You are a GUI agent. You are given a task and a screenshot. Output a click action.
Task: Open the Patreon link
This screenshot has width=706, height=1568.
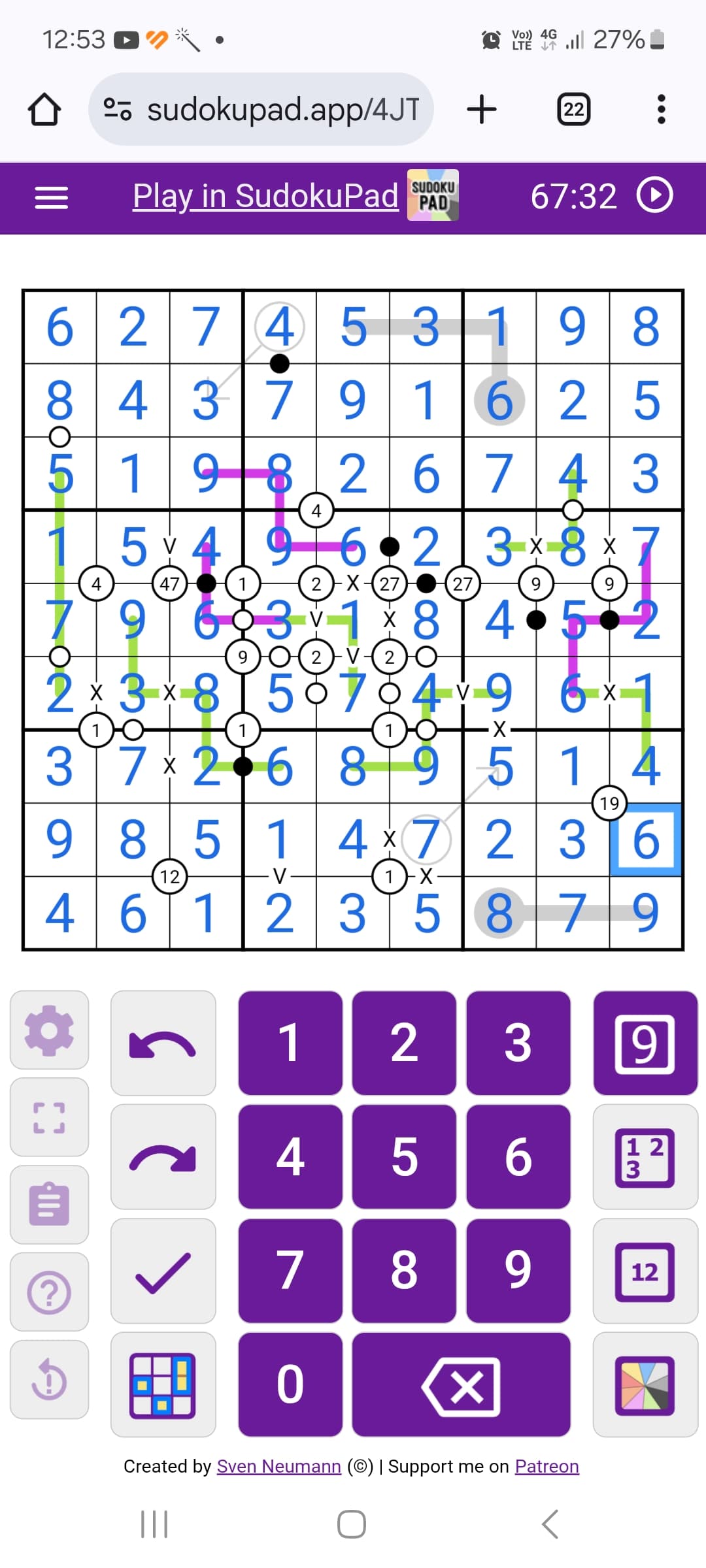click(x=547, y=1467)
